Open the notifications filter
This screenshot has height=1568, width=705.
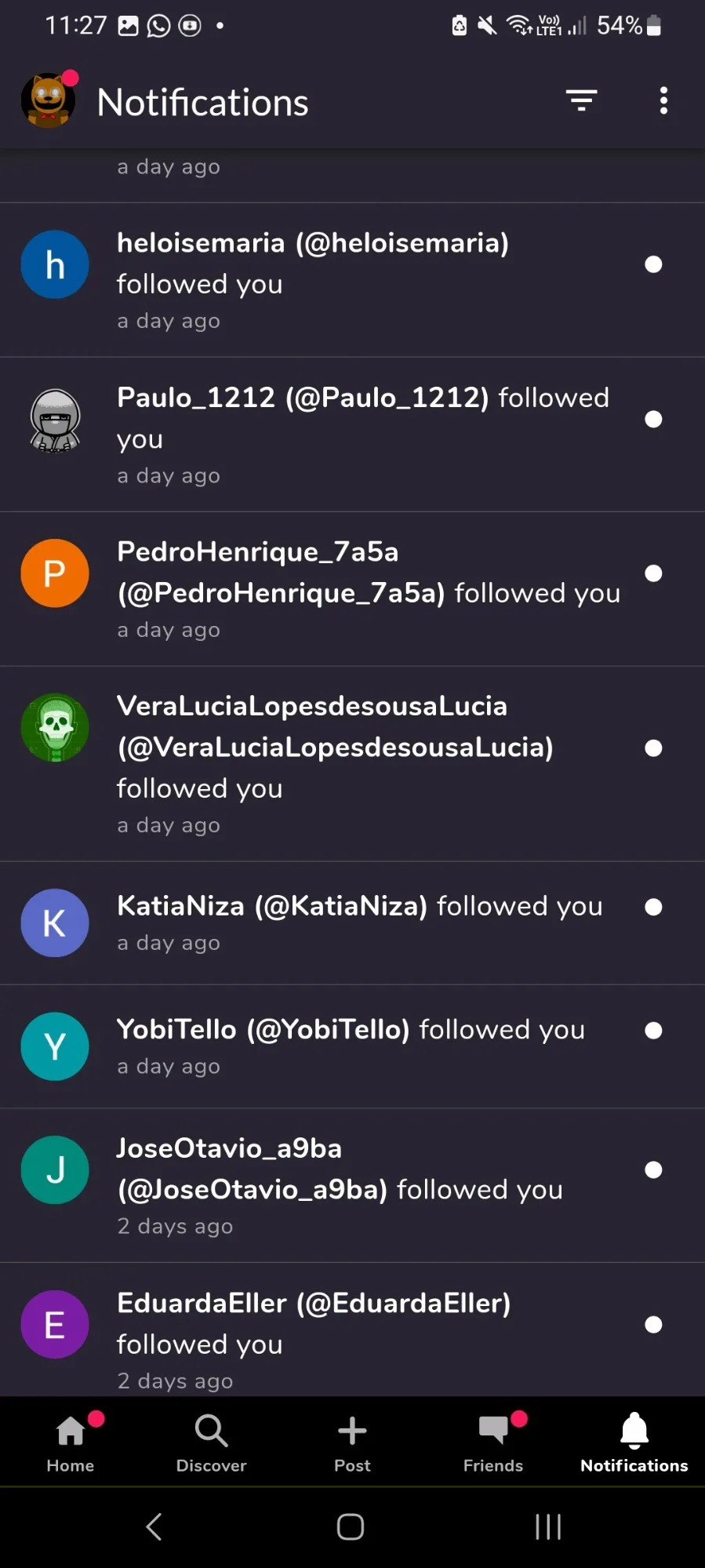[x=581, y=100]
